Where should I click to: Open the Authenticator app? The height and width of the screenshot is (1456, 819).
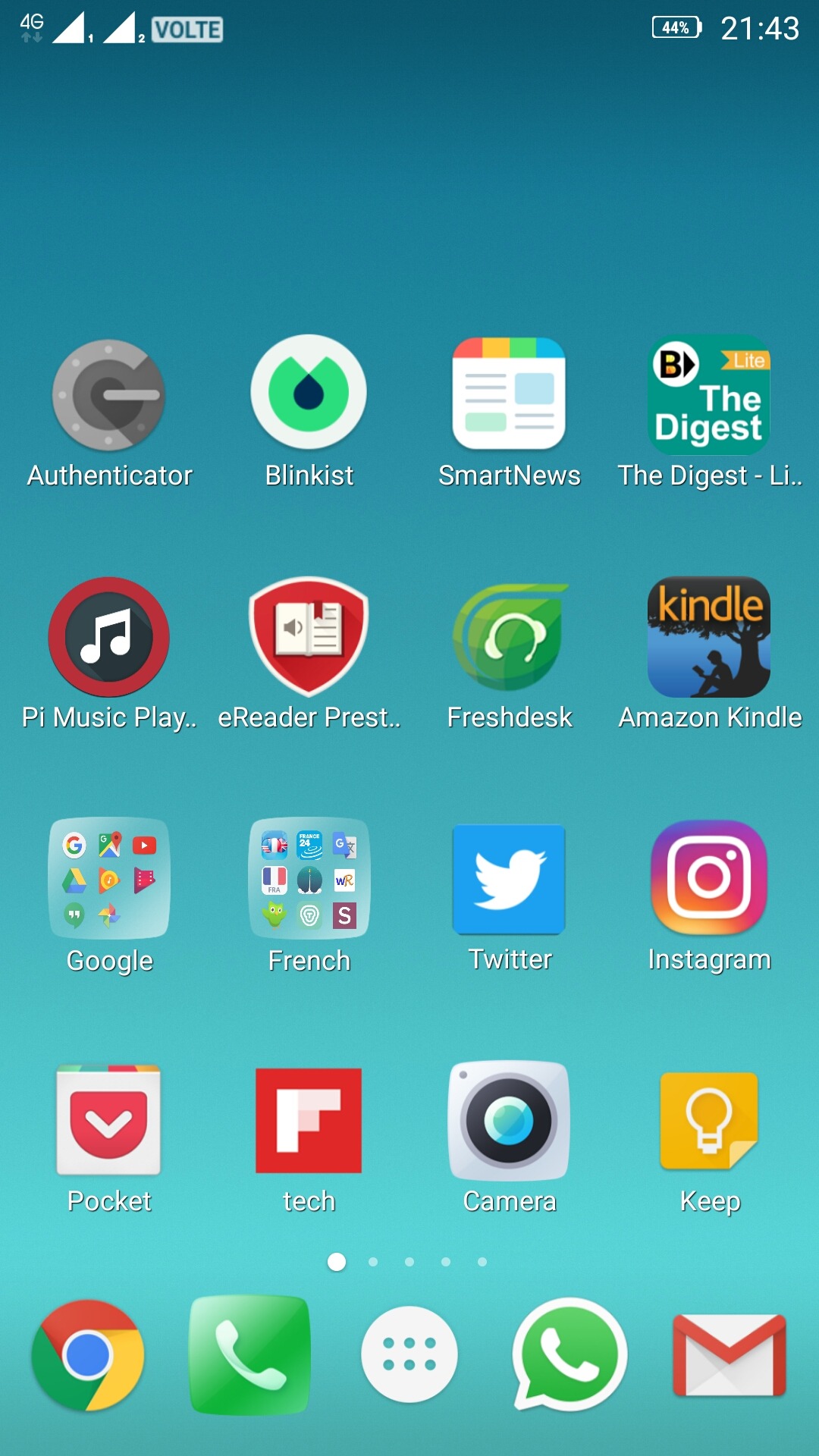(109, 396)
